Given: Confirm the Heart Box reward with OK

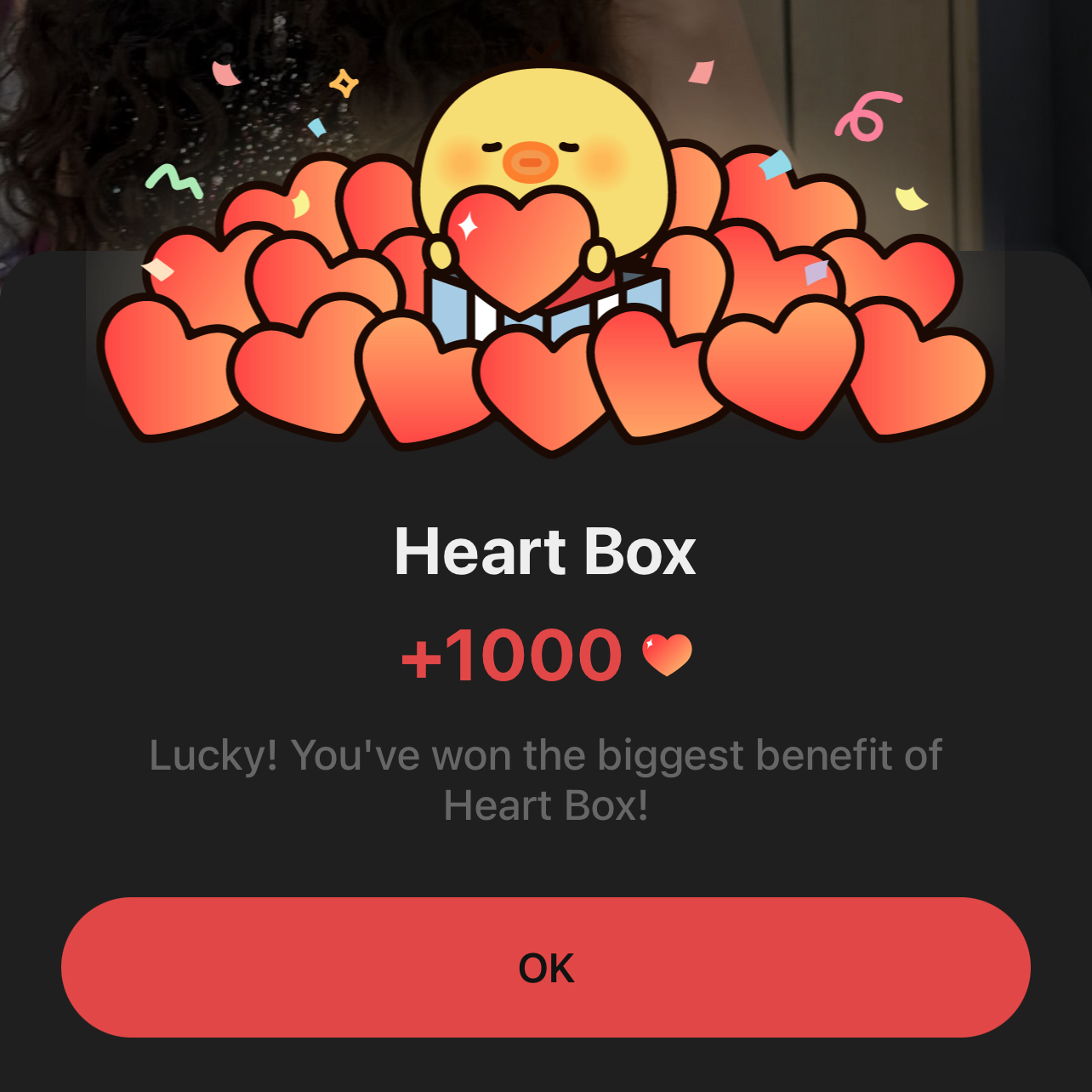Looking at the screenshot, I should [x=545, y=967].
